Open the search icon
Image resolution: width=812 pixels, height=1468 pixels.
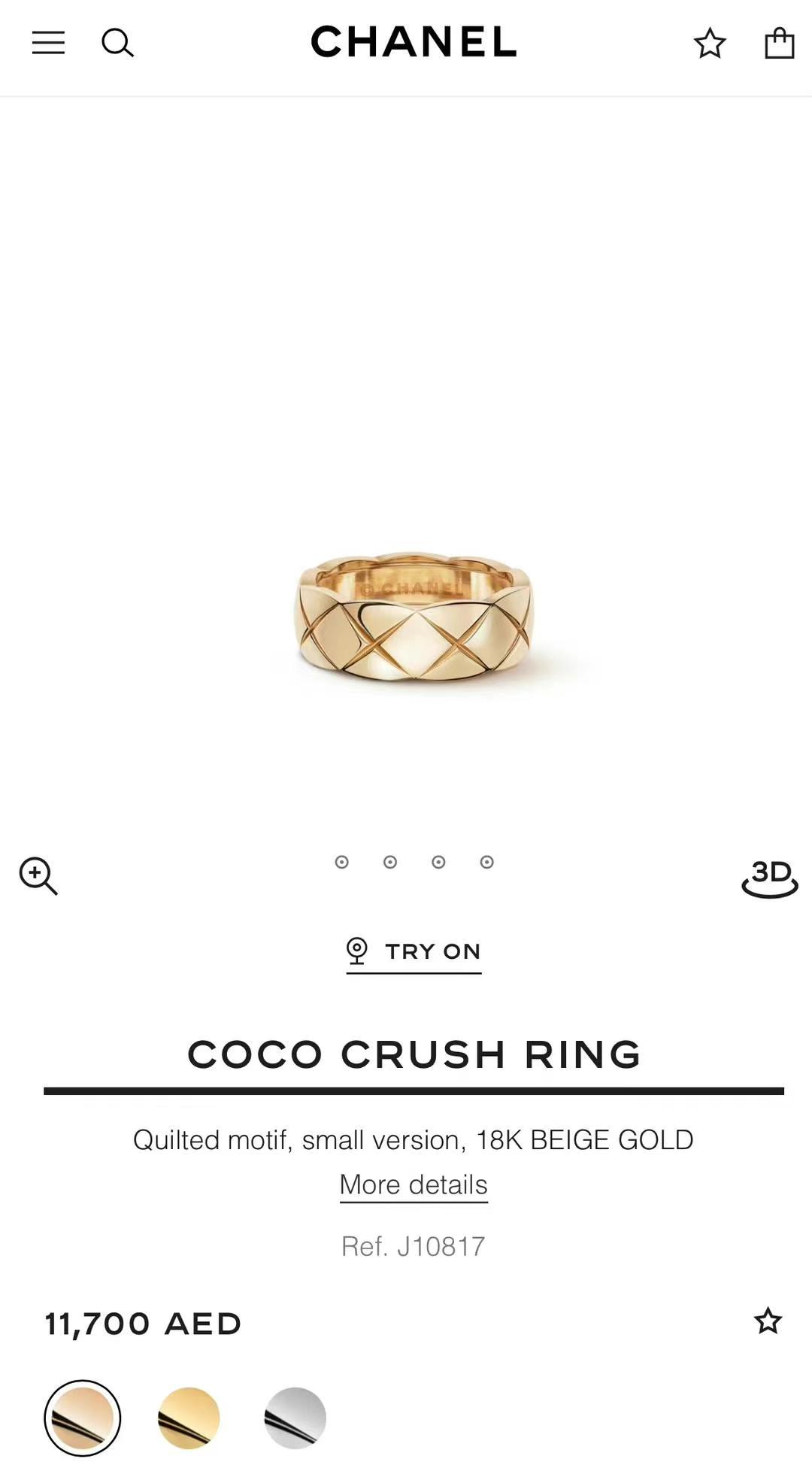point(117,43)
